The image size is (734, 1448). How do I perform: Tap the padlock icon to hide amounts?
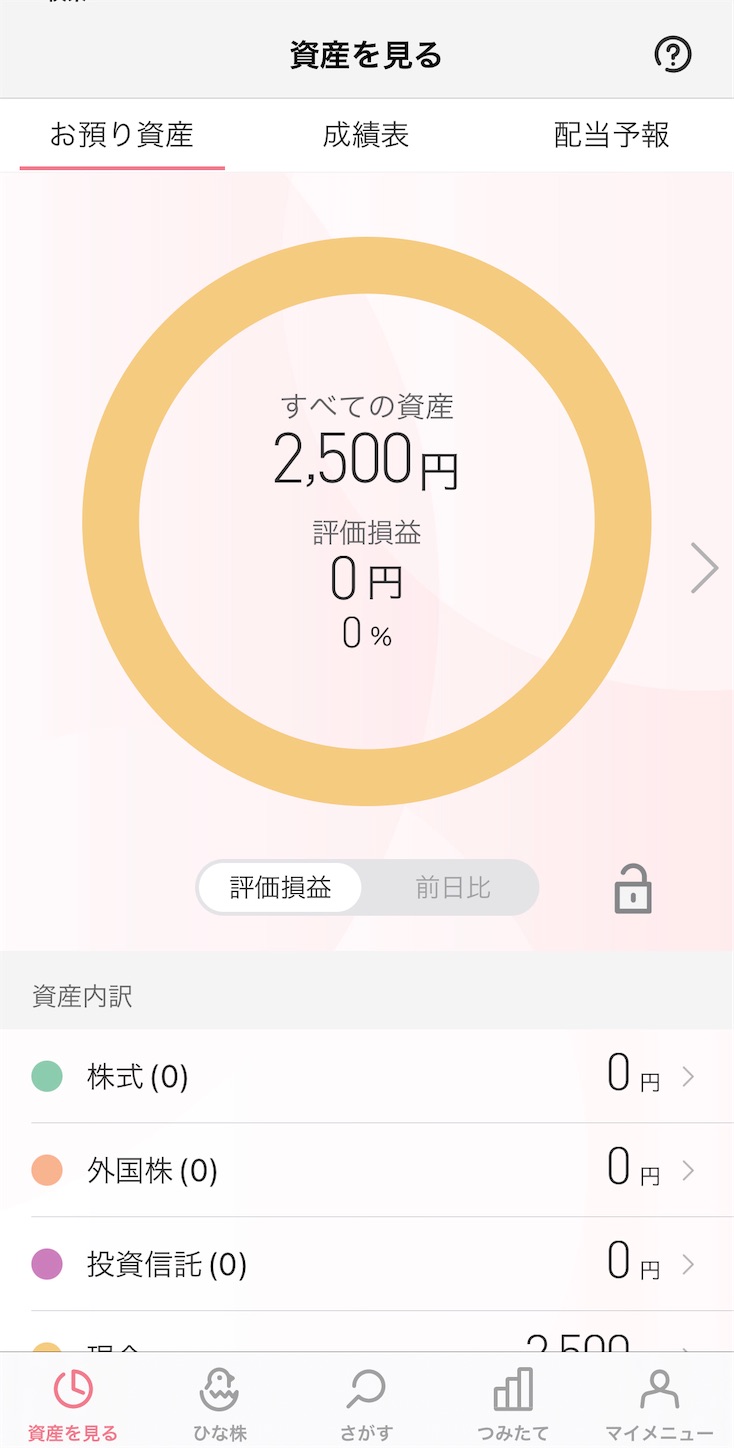(633, 889)
